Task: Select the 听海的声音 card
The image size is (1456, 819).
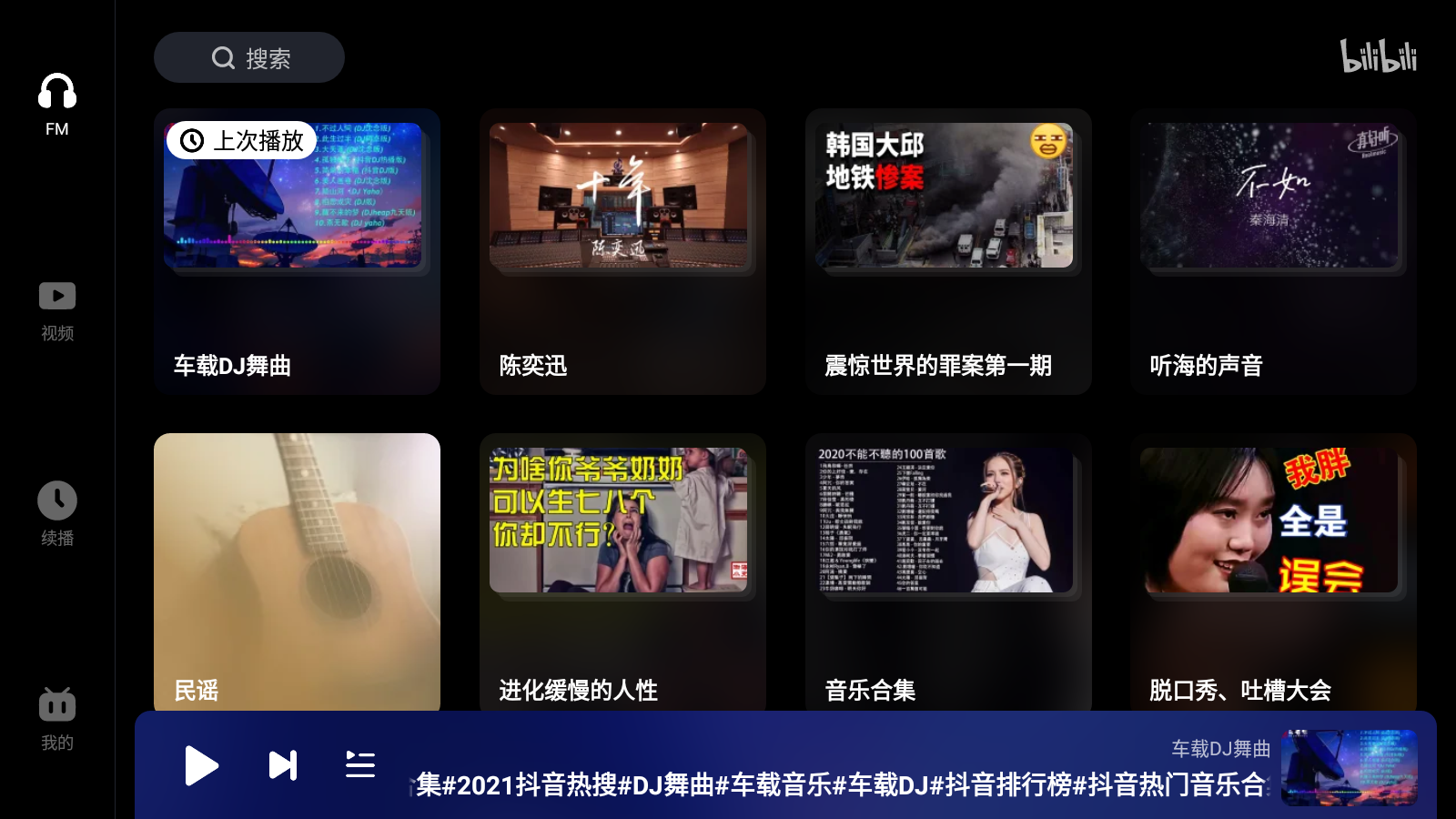Action: [x=1273, y=252]
